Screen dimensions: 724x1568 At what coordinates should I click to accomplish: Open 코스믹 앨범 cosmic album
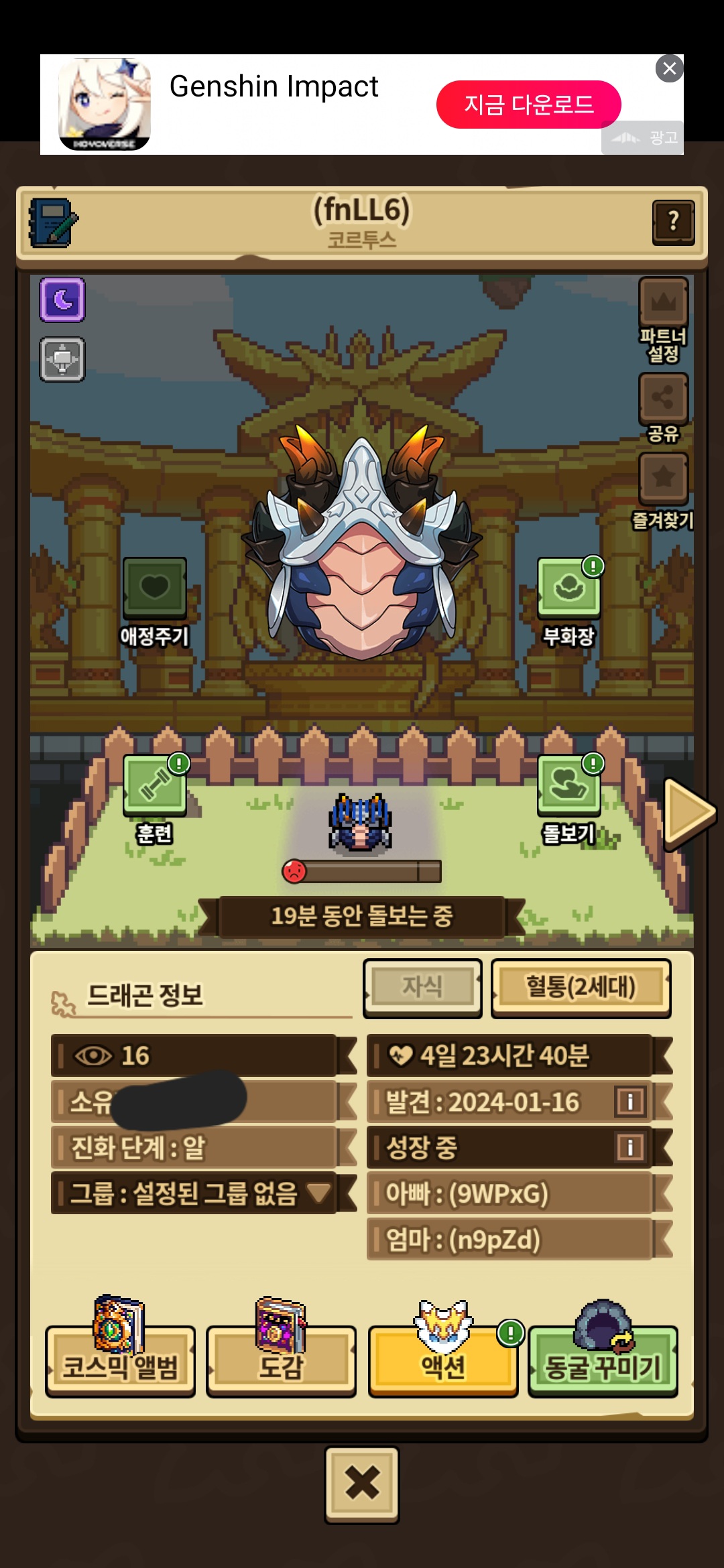(x=120, y=1360)
